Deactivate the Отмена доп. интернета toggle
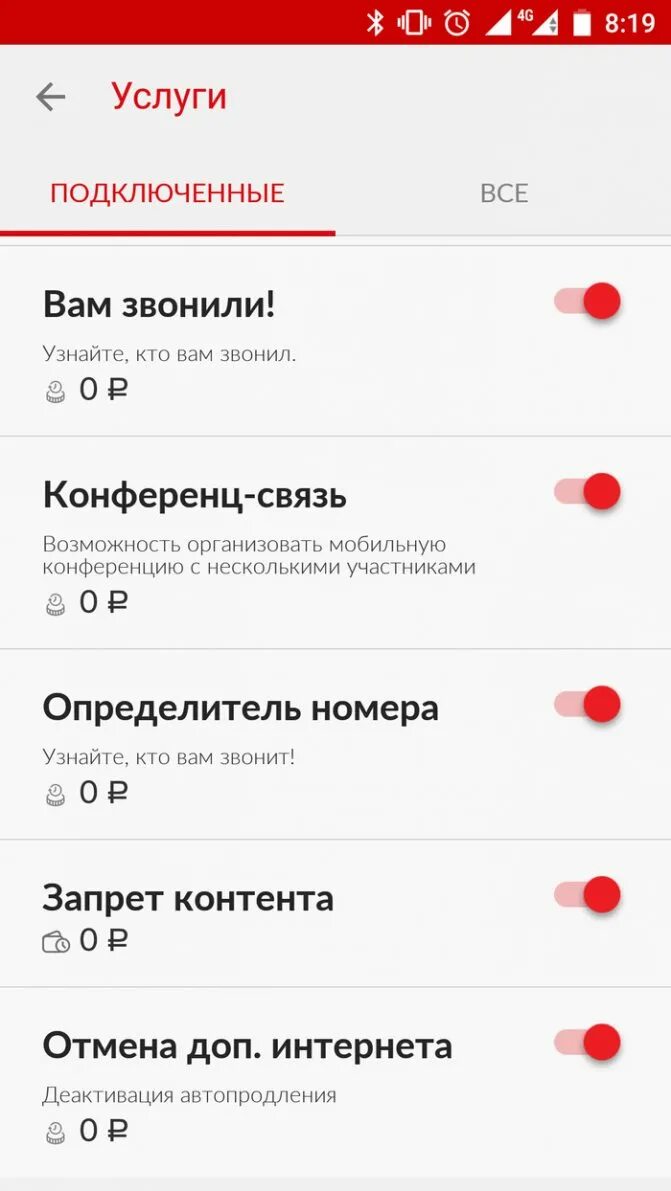The width and height of the screenshot is (671, 1191). (589, 1043)
